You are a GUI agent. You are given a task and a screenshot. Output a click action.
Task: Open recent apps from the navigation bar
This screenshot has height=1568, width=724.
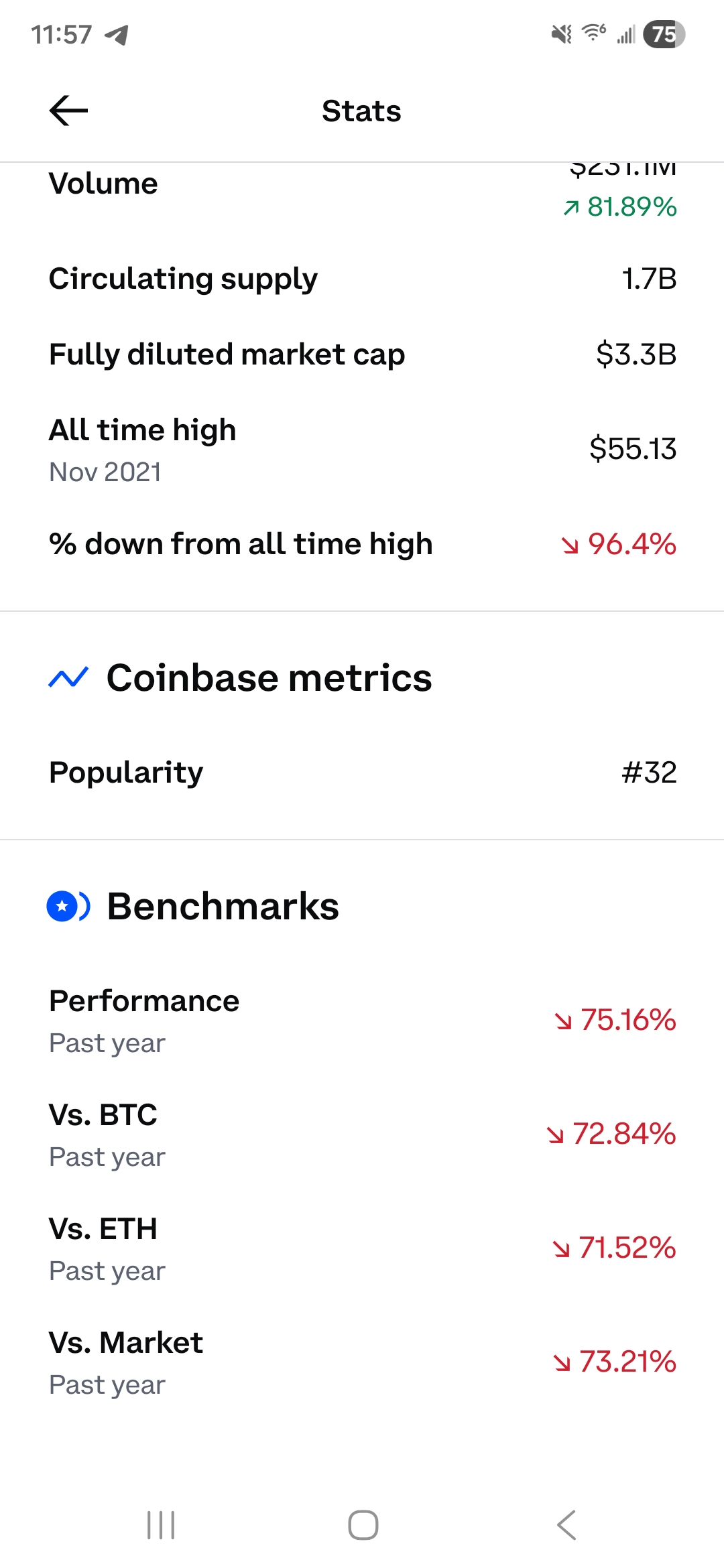[x=161, y=1525]
